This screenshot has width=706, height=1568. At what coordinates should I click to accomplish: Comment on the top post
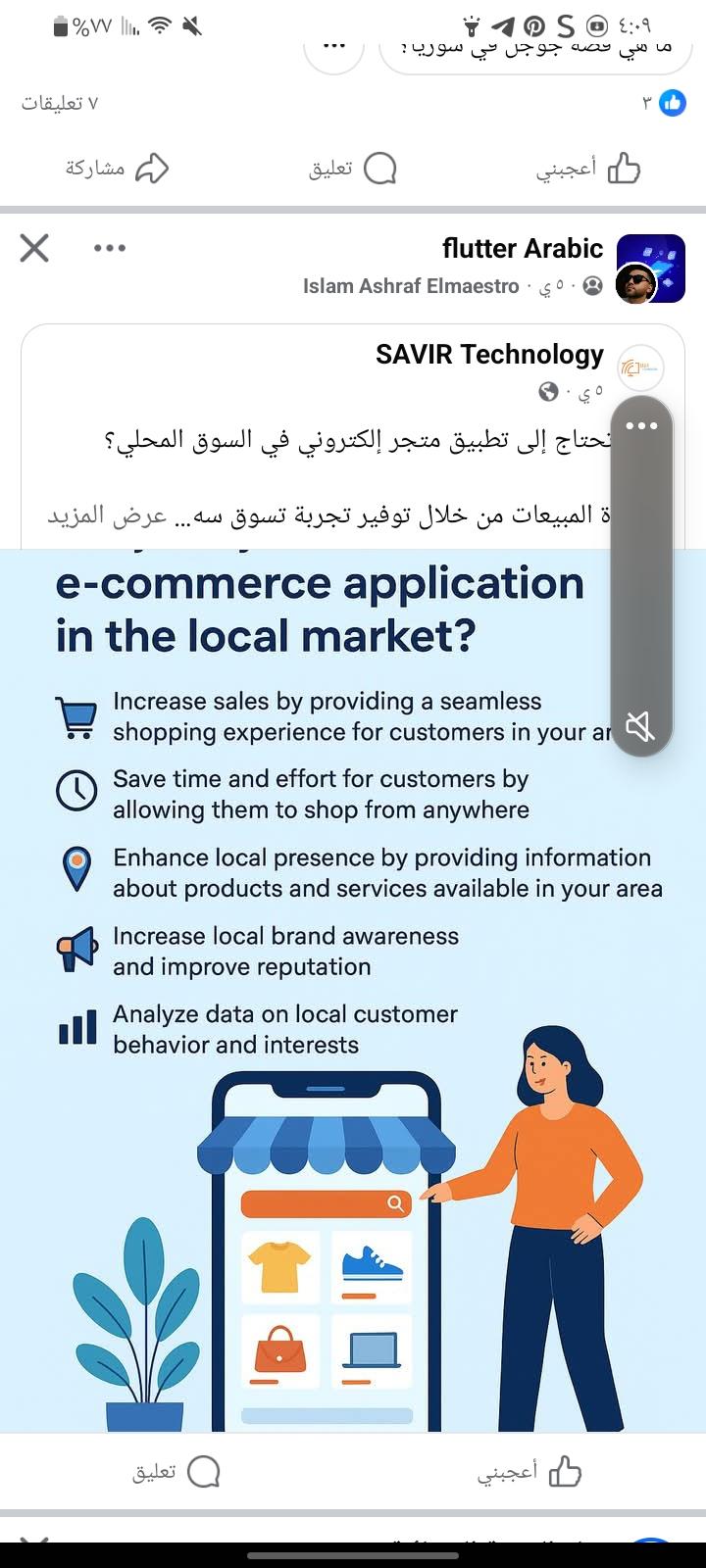[353, 169]
